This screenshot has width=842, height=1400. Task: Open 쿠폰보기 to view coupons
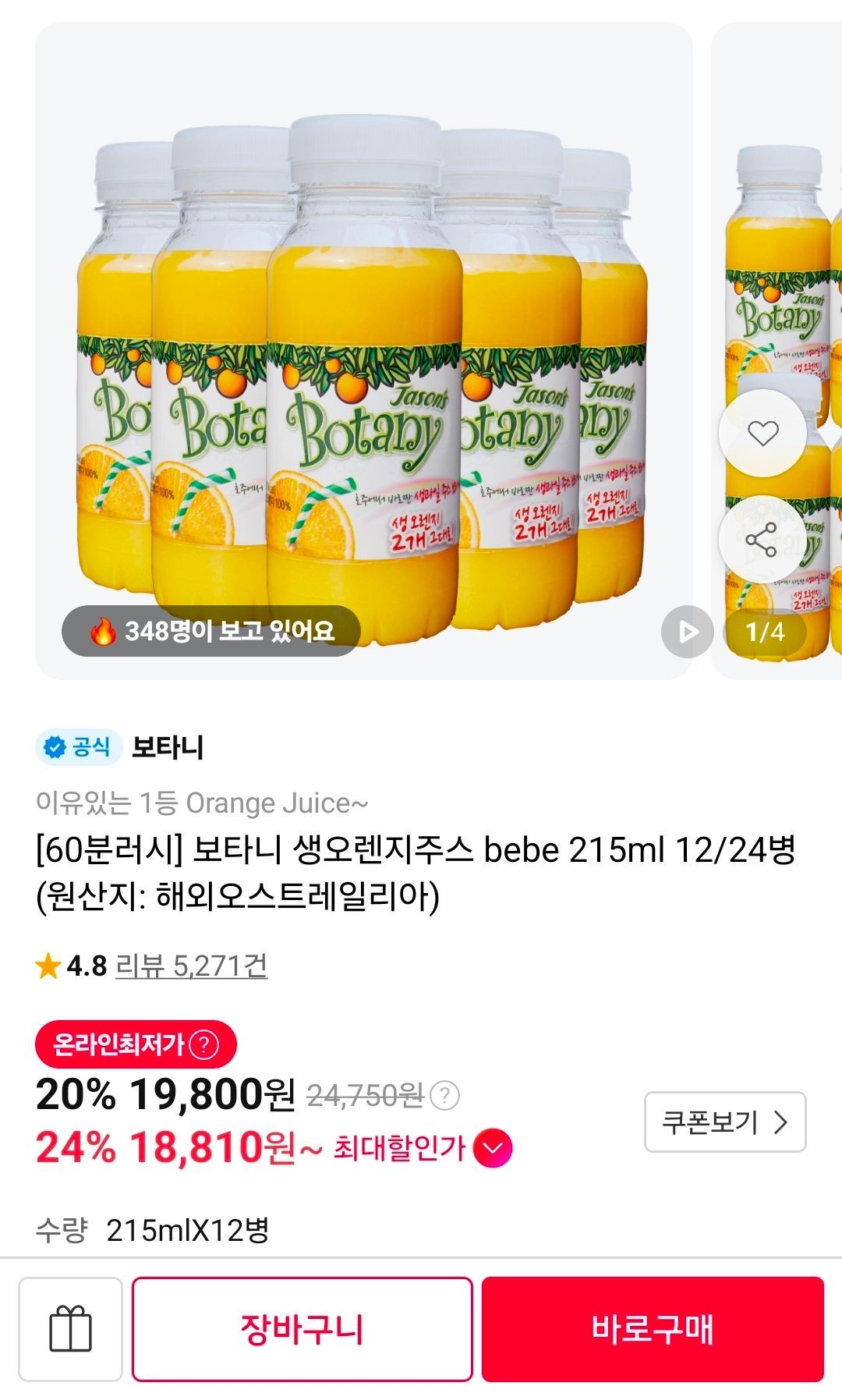pos(725,1122)
